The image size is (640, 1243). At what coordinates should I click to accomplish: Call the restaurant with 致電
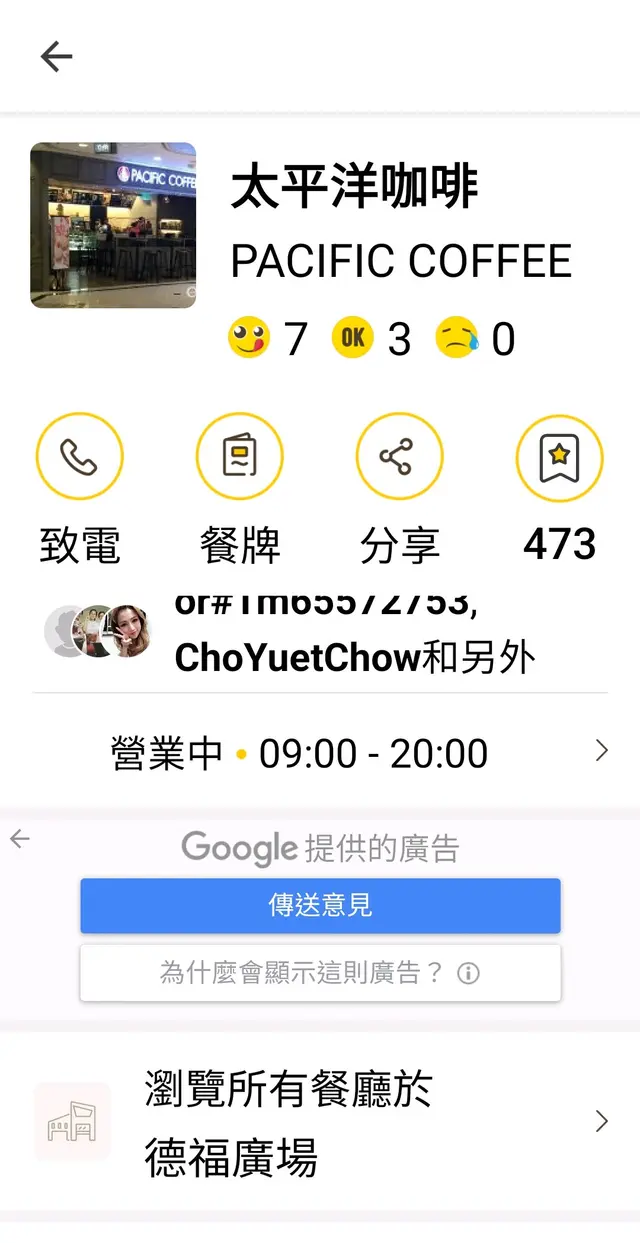pyautogui.click(x=80, y=457)
